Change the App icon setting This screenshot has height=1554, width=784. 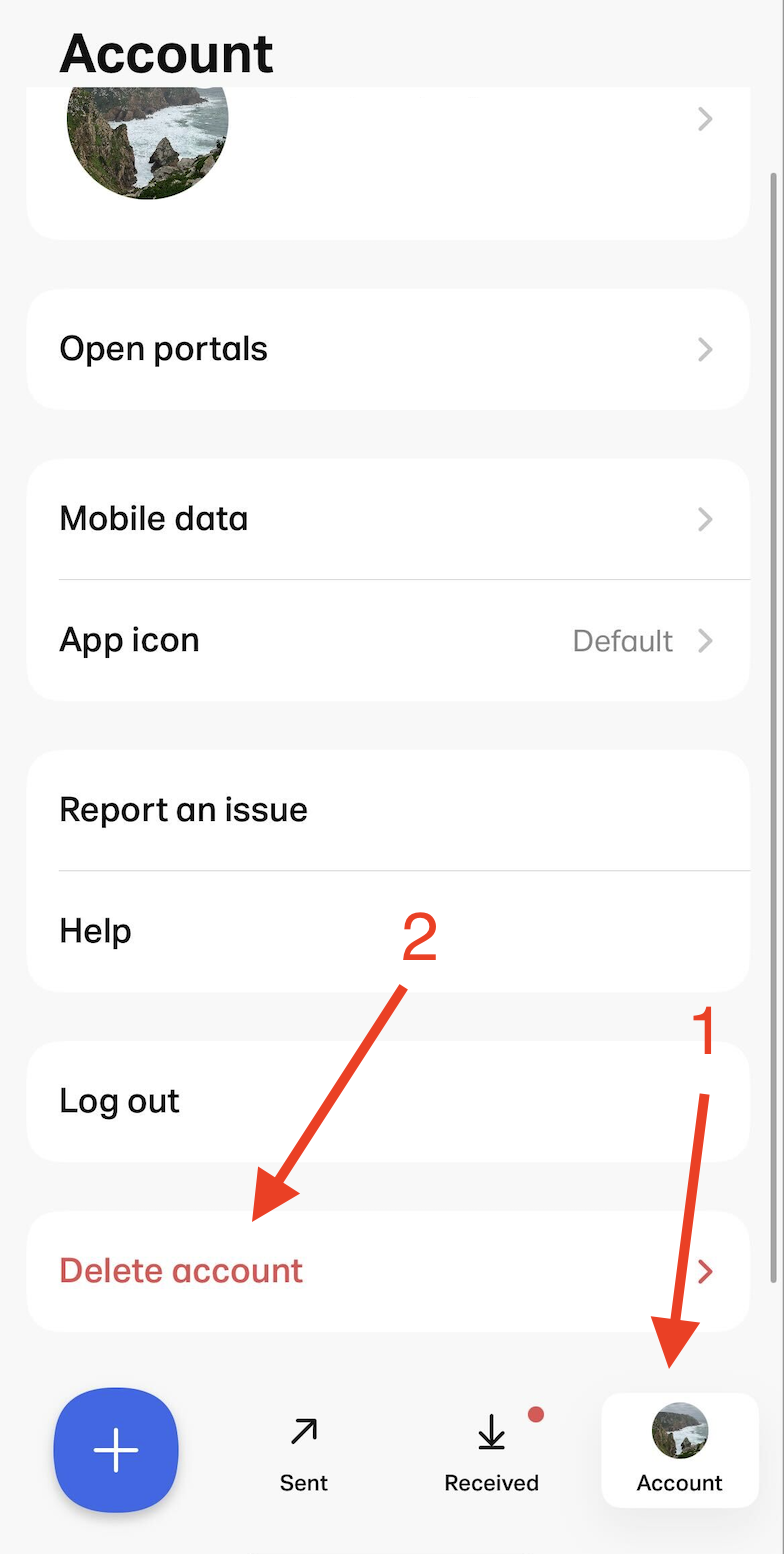click(x=388, y=640)
